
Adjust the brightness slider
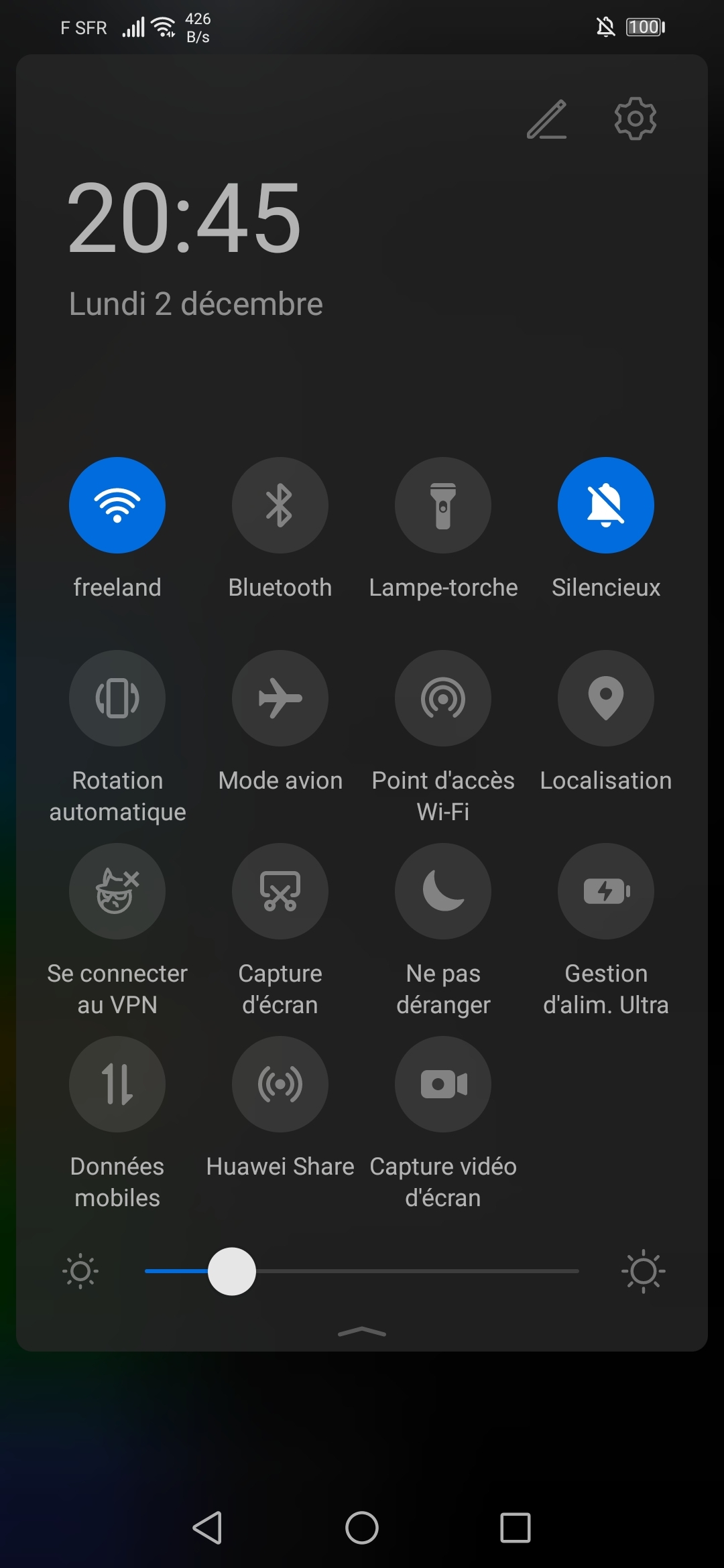[231, 1270]
